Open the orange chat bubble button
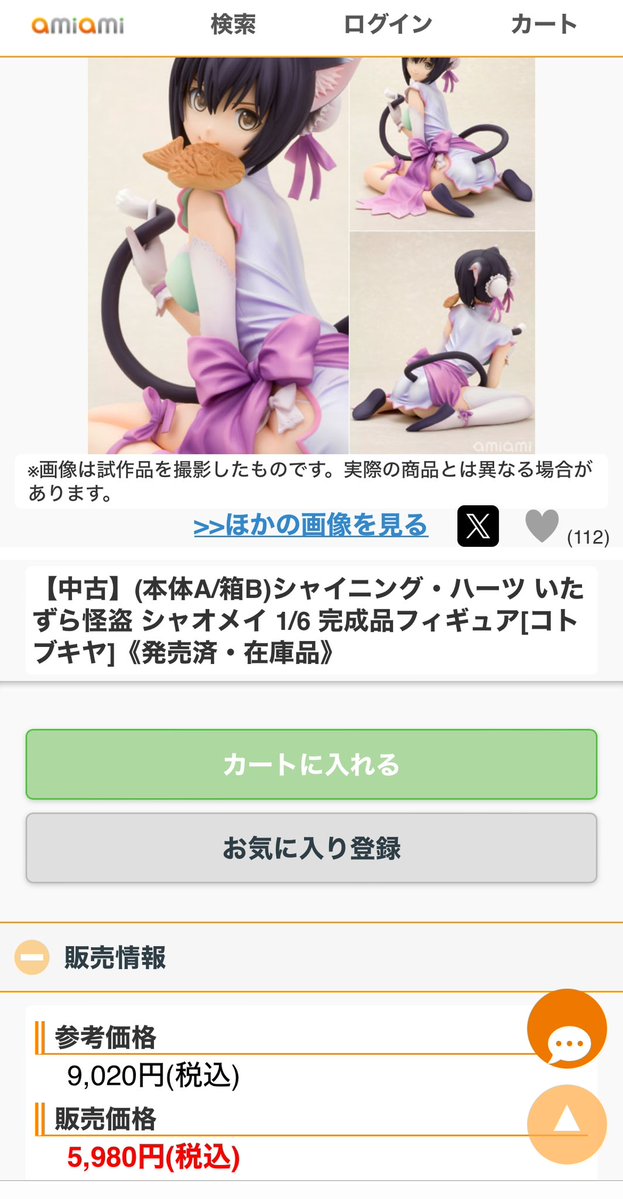This screenshot has height=1199, width=623. pyautogui.click(x=567, y=1028)
